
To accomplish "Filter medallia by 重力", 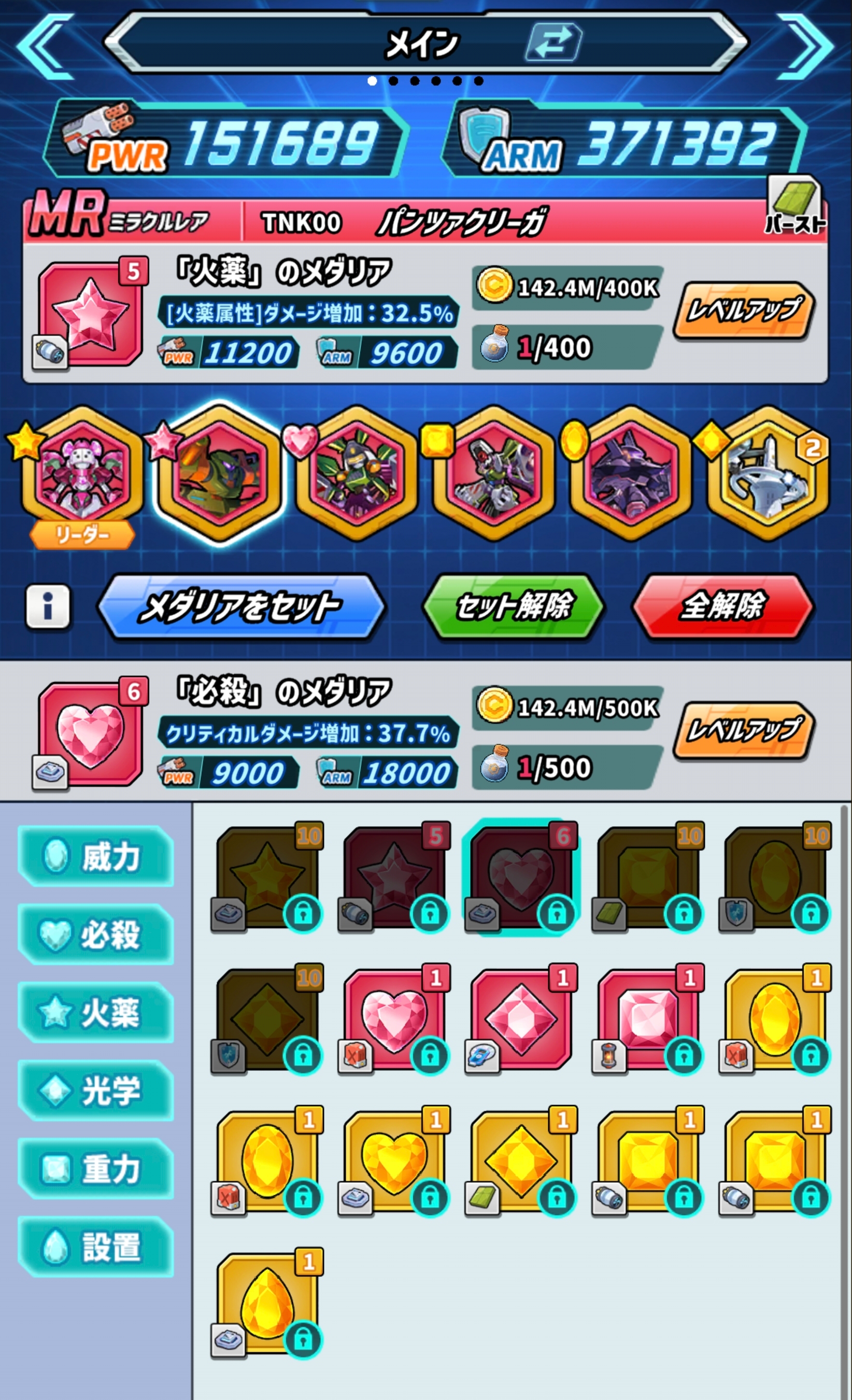I will 95,1169.
